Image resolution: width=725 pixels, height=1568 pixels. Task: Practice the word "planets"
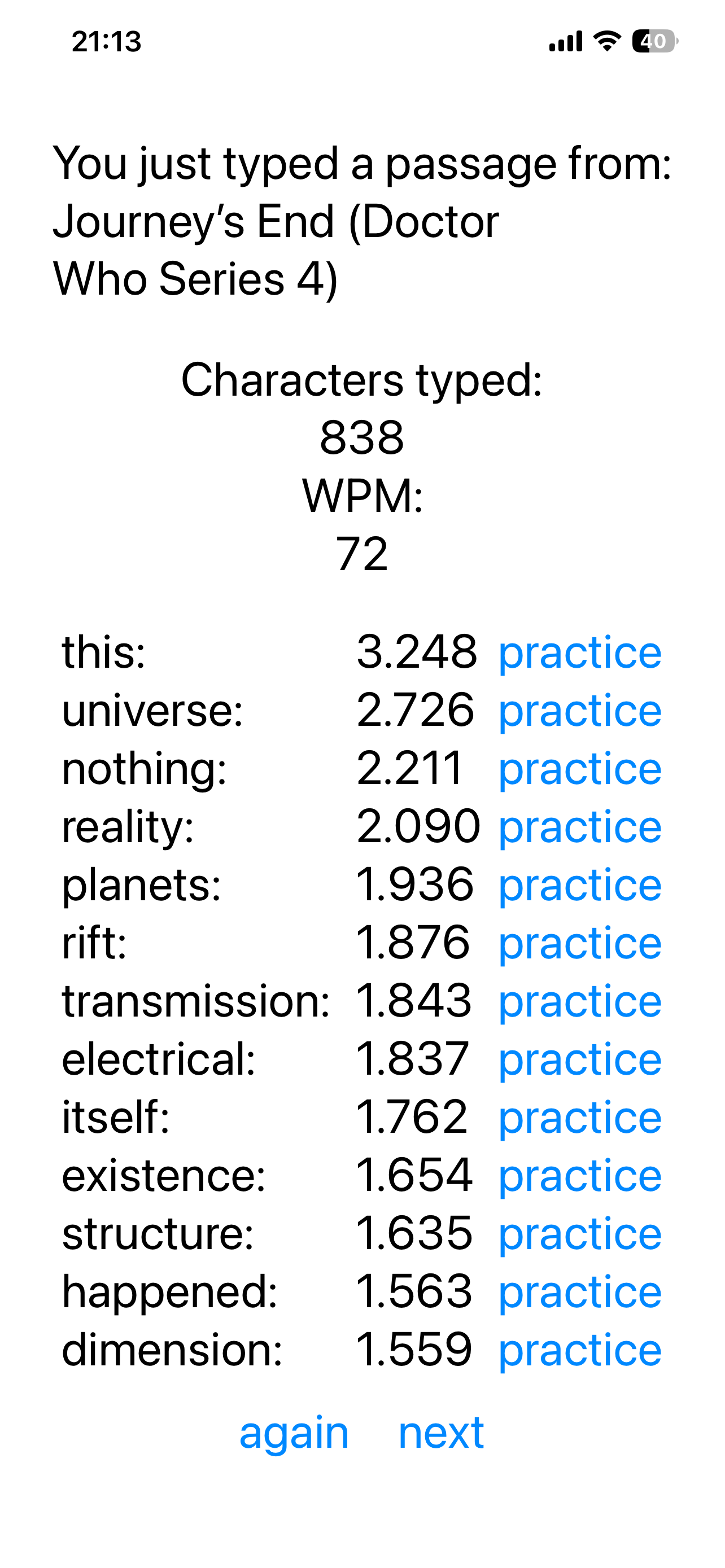[579, 886]
